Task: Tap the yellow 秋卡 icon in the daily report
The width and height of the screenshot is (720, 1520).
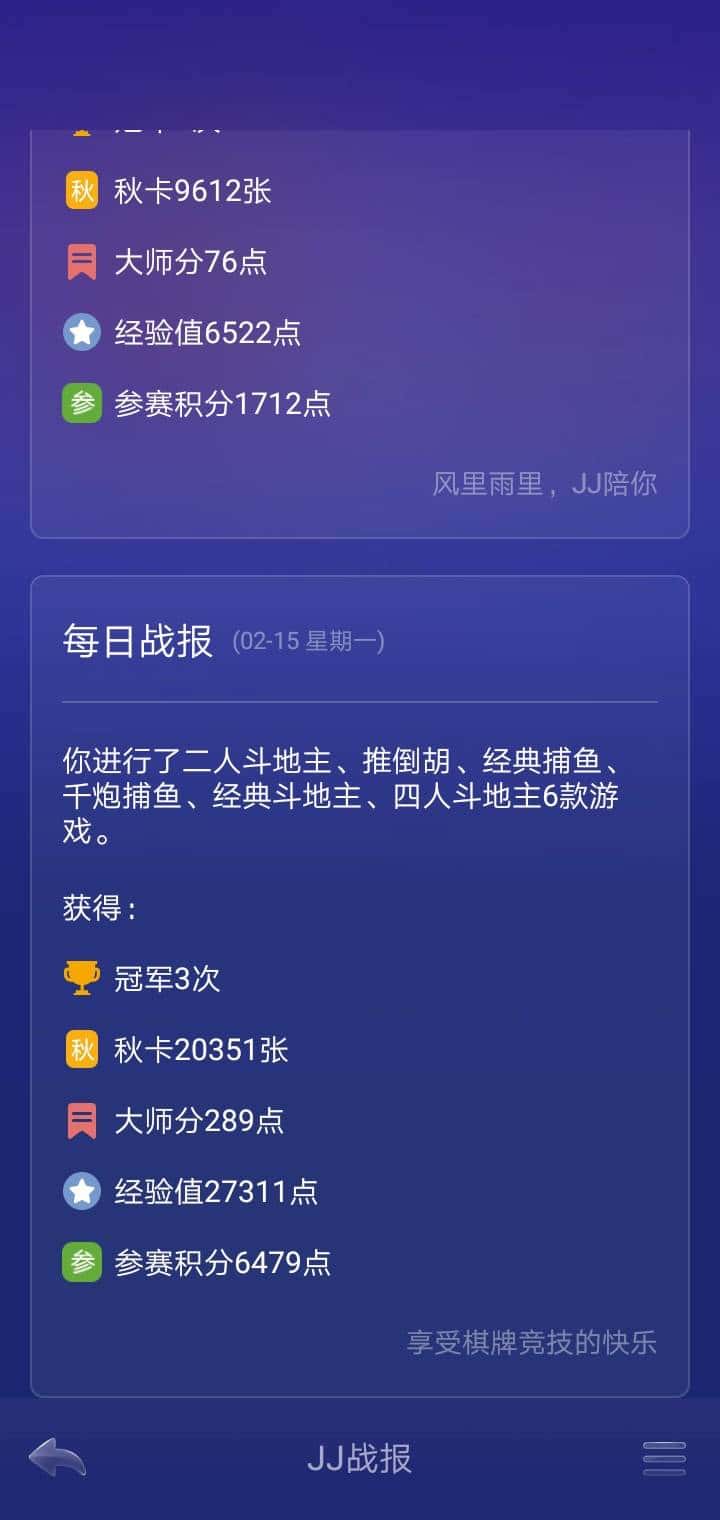Action: coord(81,1048)
